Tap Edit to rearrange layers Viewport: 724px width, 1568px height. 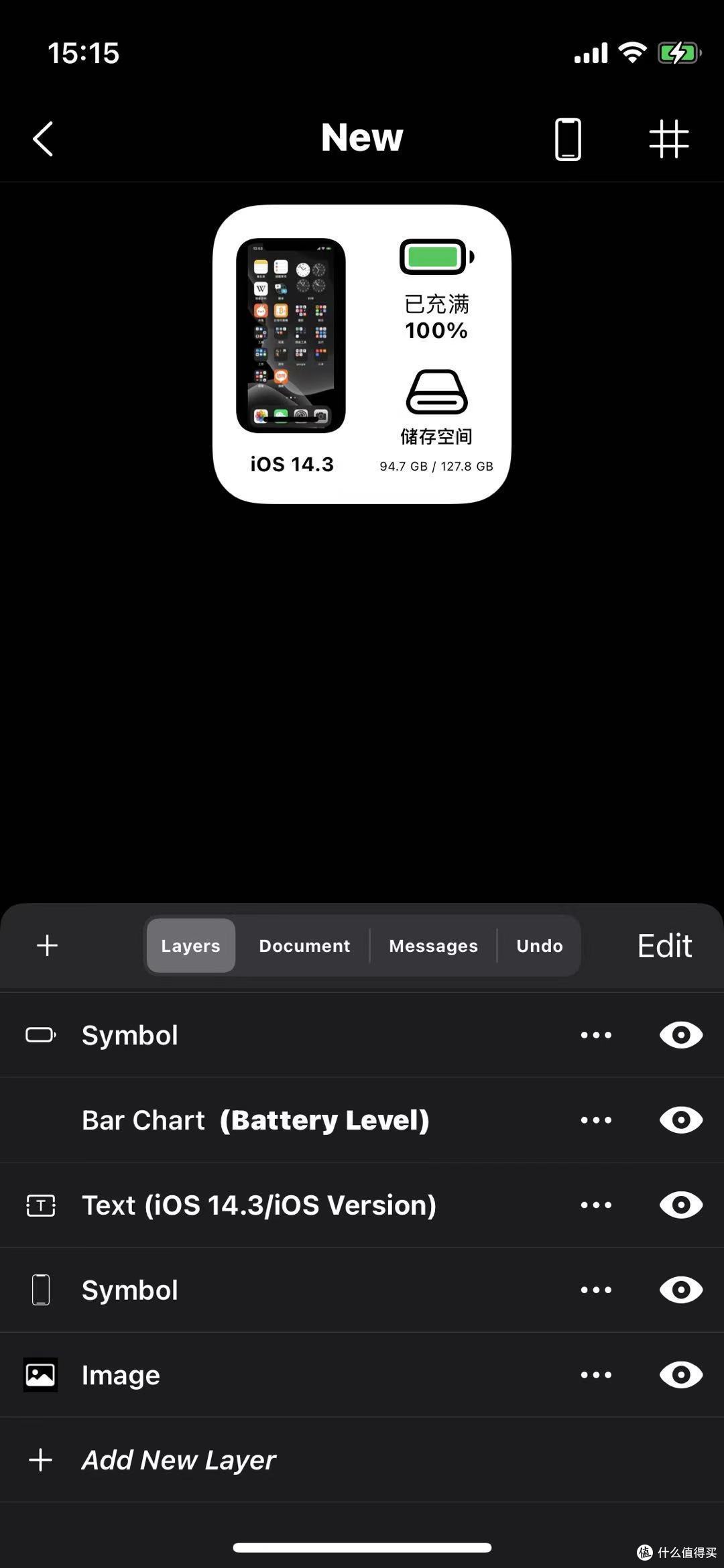click(664, 945)
